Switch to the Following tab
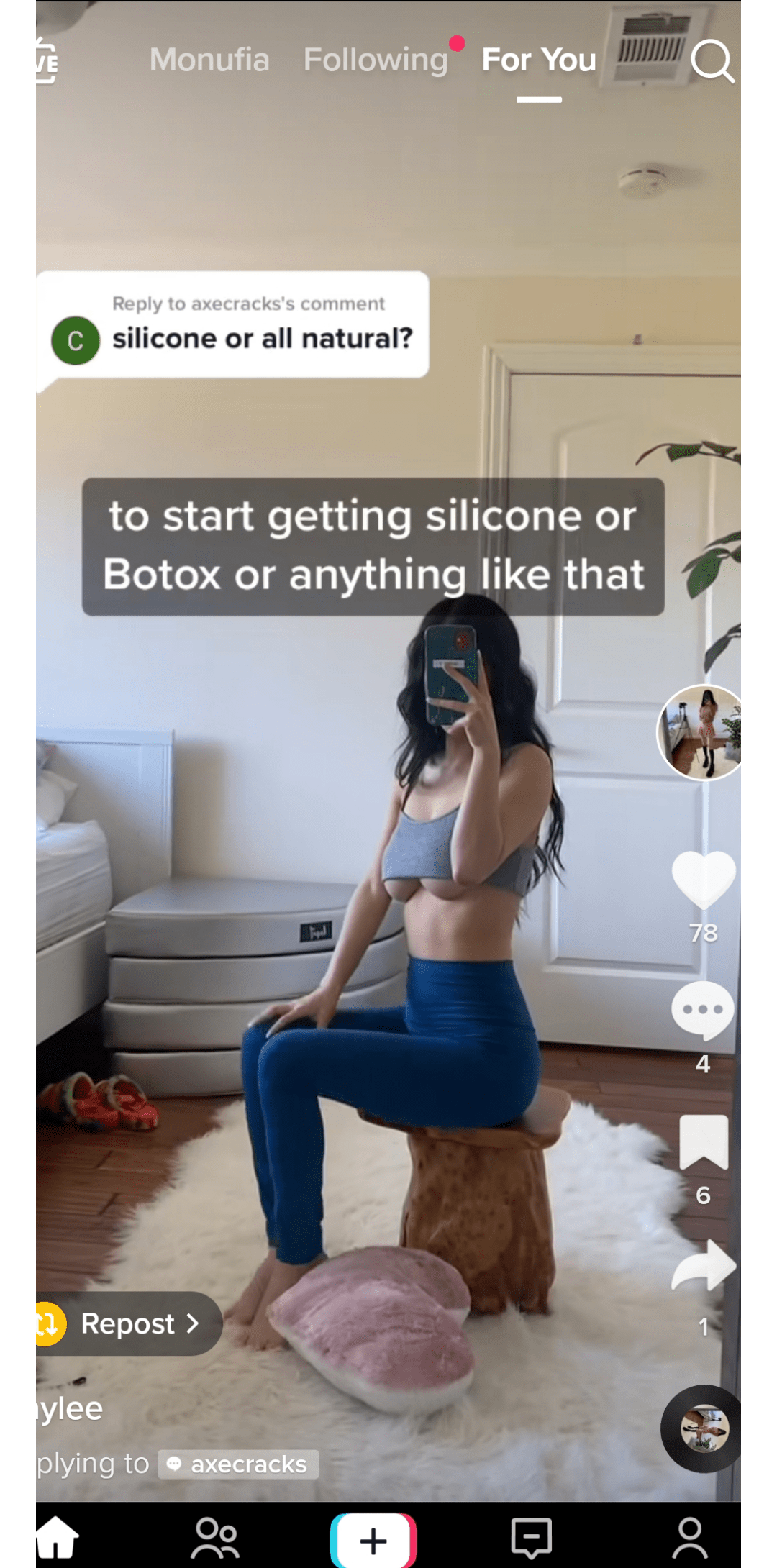Image resolution: width=777 pixels, height=1568 pixels. point(376,60)
